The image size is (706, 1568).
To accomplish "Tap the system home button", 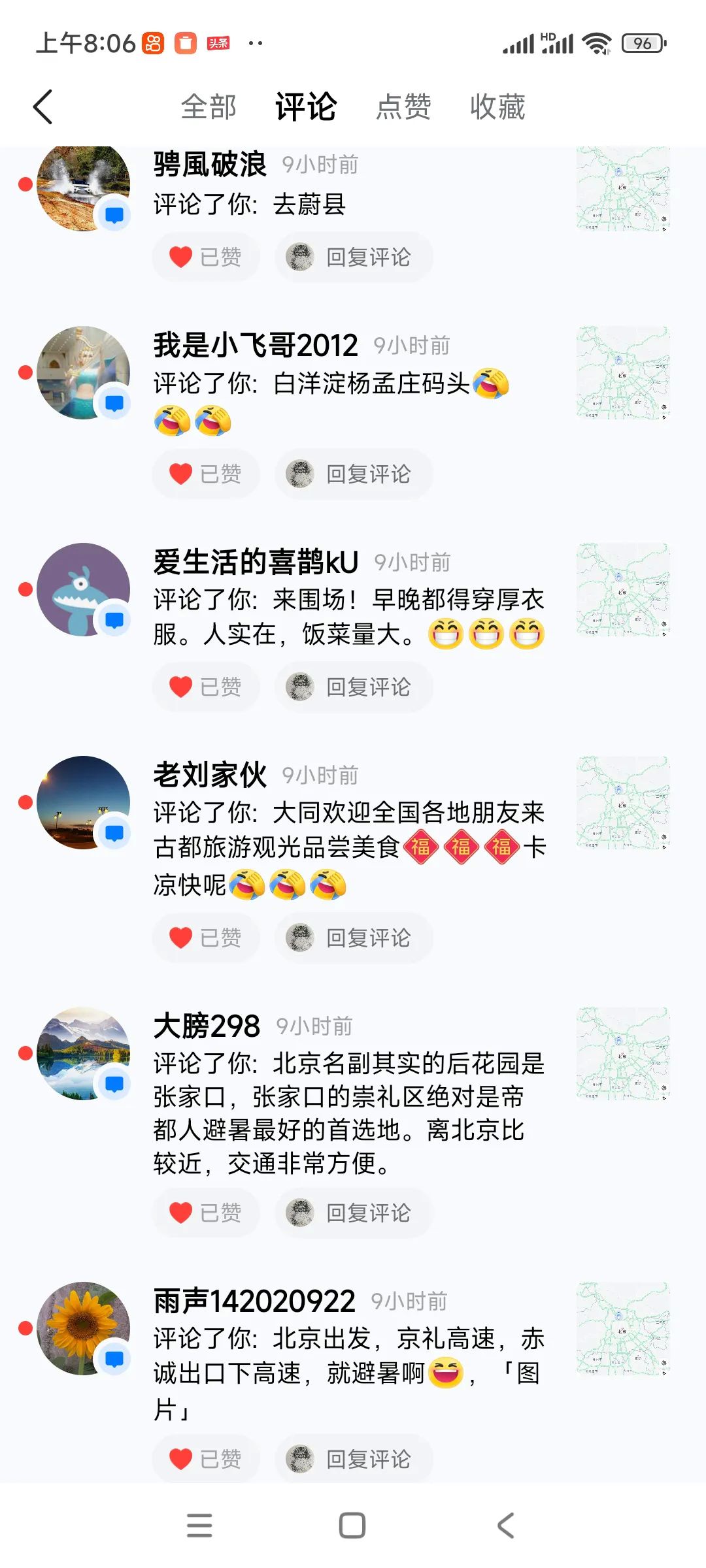I will pyautogui.click(x=352, y=1526).
